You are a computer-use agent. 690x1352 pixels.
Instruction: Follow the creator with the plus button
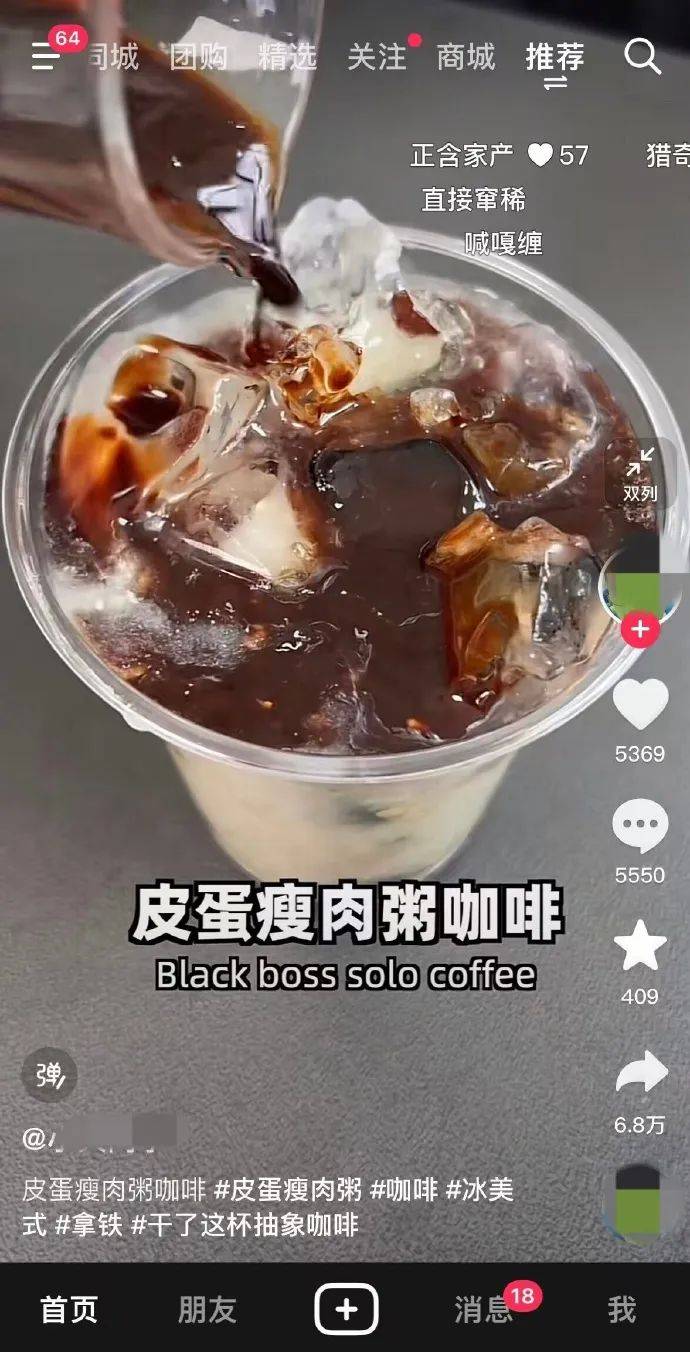click(x=640, y=630)
